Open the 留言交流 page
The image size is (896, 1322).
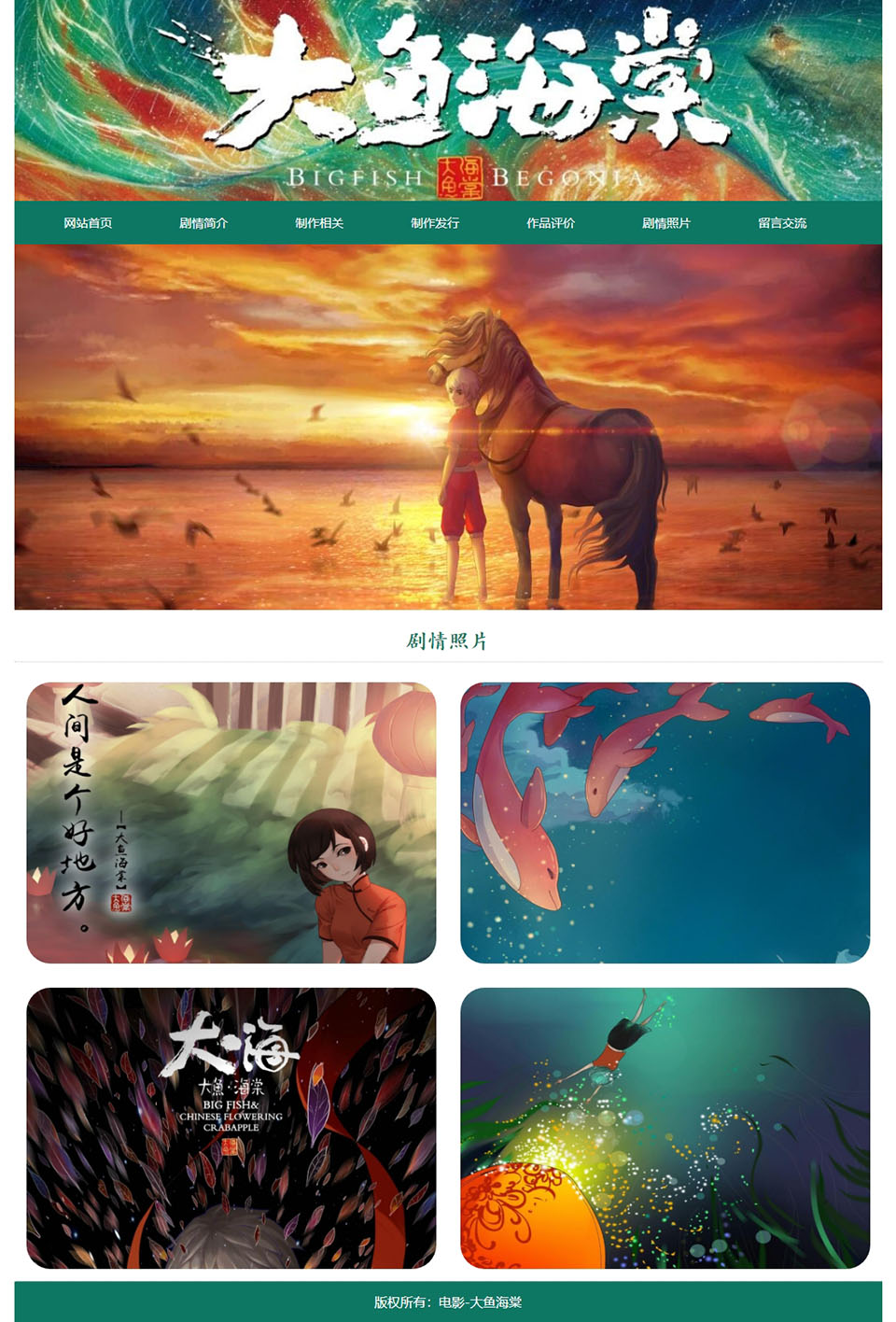coord(782,223)
